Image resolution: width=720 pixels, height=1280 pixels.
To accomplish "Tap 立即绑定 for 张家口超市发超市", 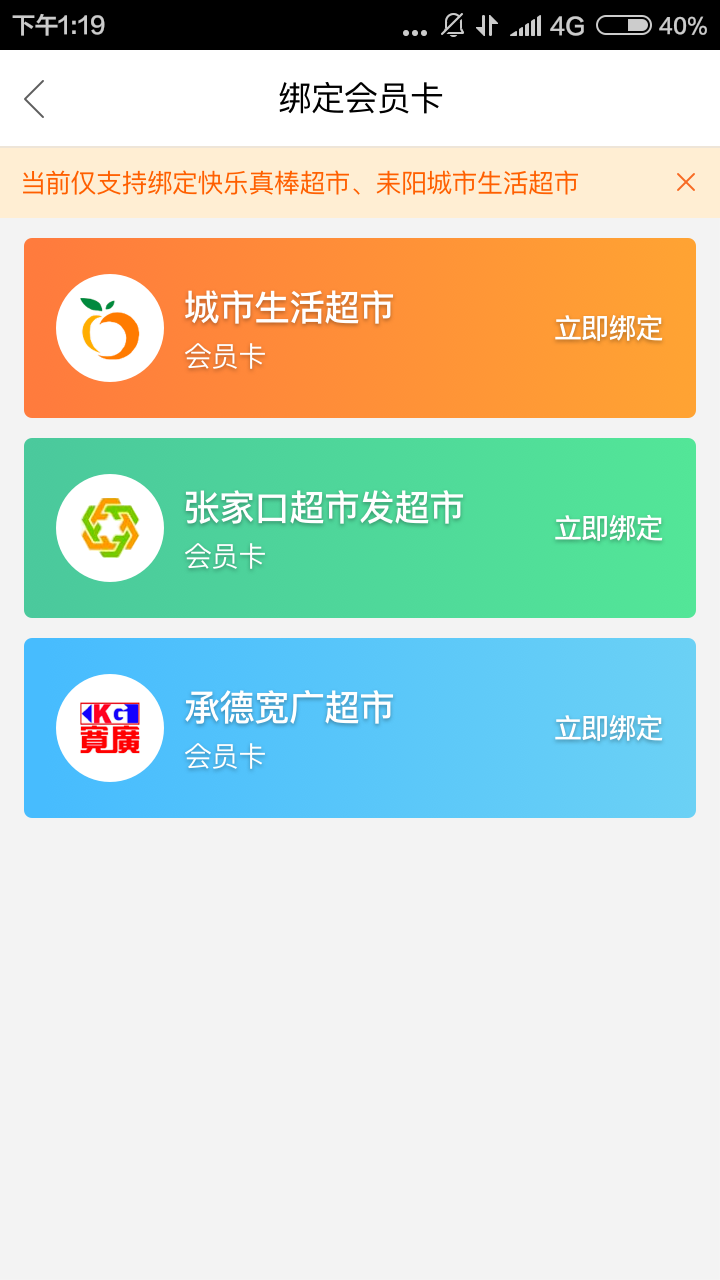I will point(607,527).
